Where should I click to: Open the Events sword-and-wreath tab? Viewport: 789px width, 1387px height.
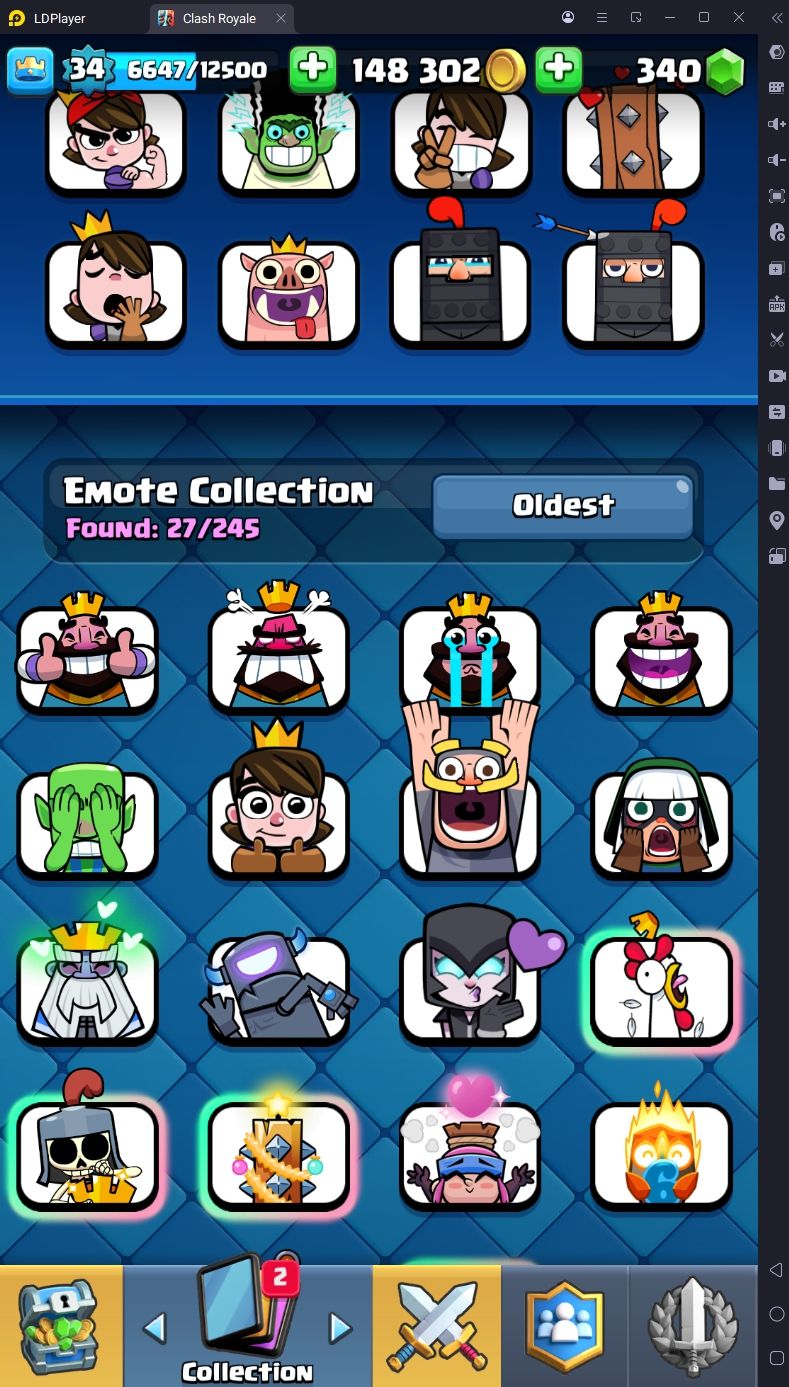[693, 1325]
